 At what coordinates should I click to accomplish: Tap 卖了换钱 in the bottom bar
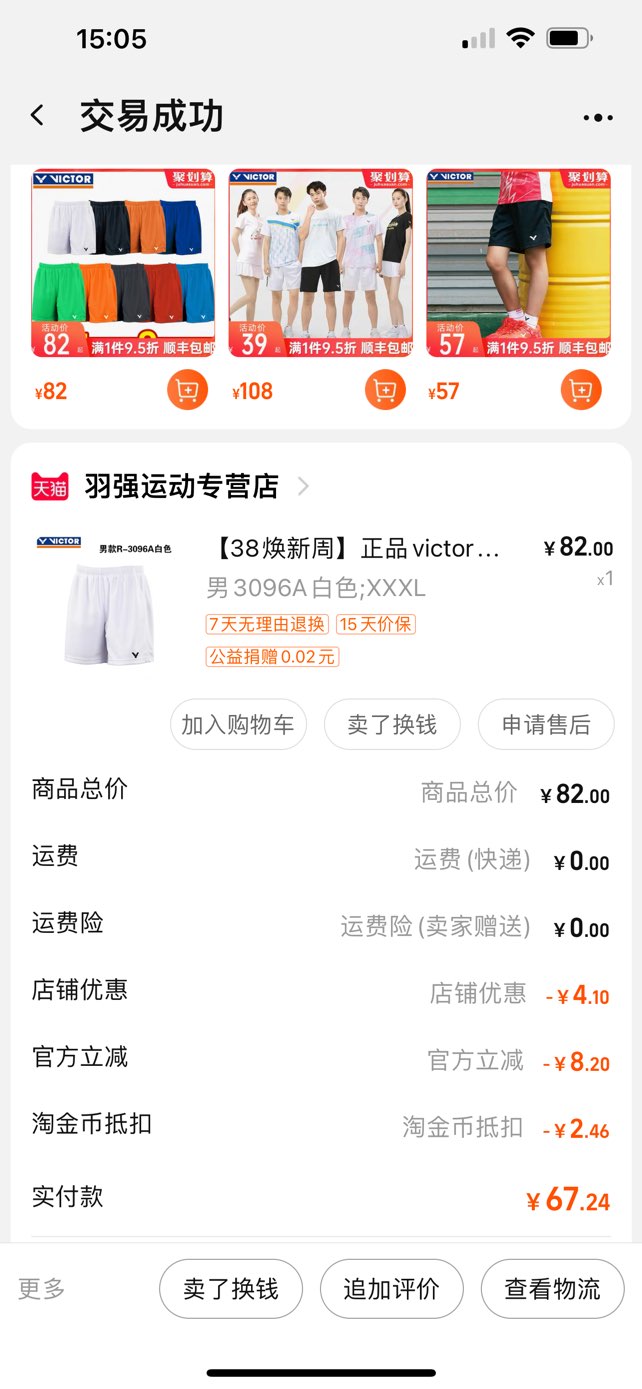pyautogui.click(x=231, y=1289)
